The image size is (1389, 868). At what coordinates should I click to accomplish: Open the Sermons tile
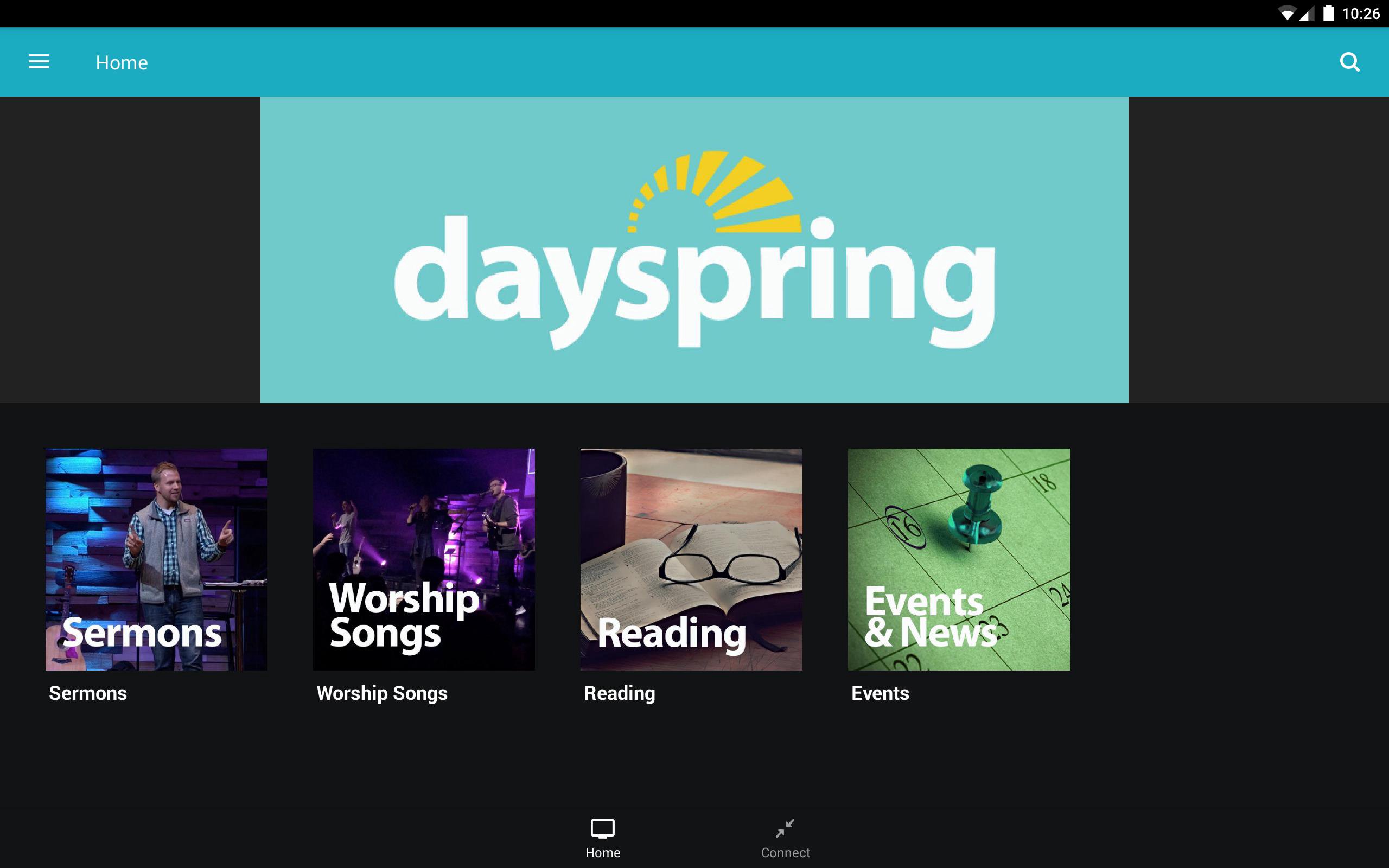click(x=156, y=559)
